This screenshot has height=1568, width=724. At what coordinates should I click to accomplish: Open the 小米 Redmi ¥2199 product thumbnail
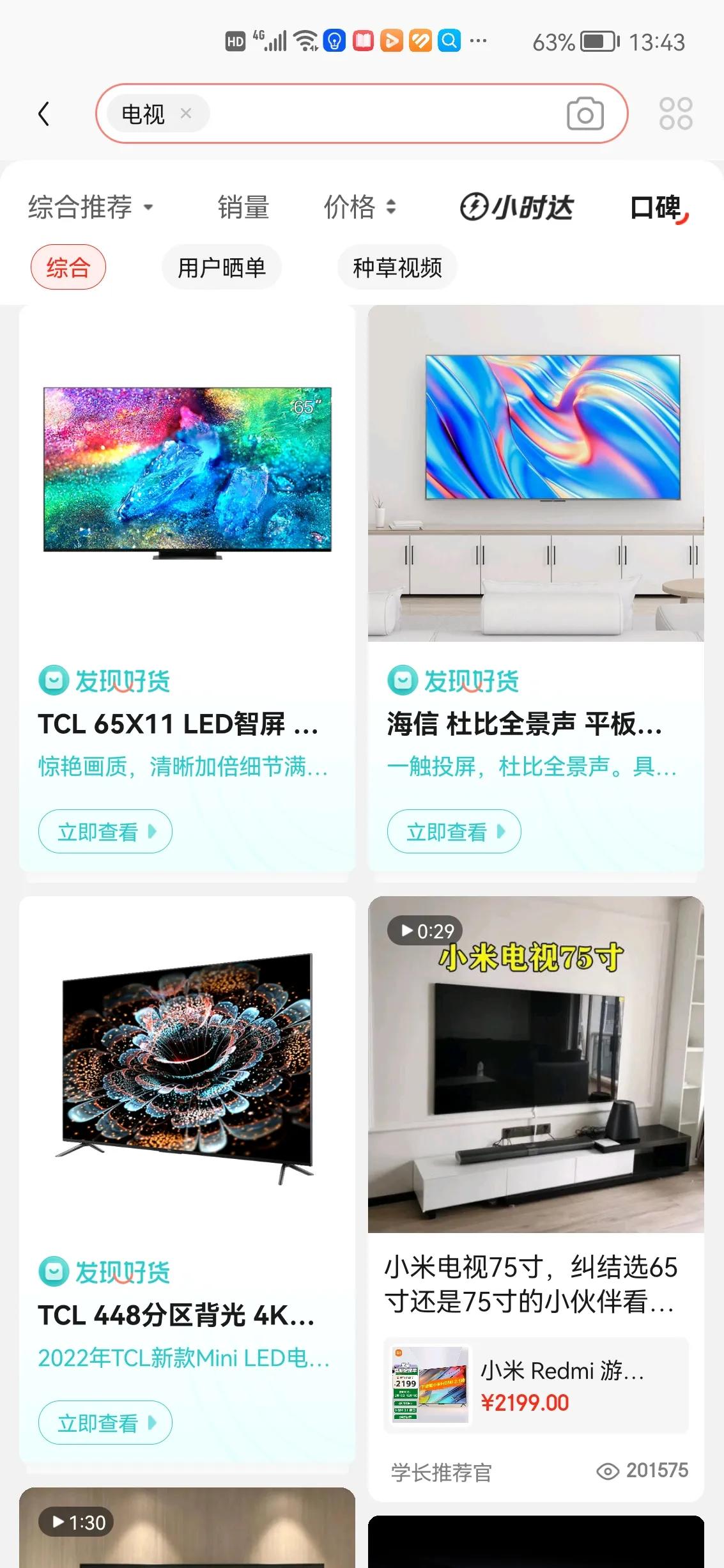[x=428, y=1385]
